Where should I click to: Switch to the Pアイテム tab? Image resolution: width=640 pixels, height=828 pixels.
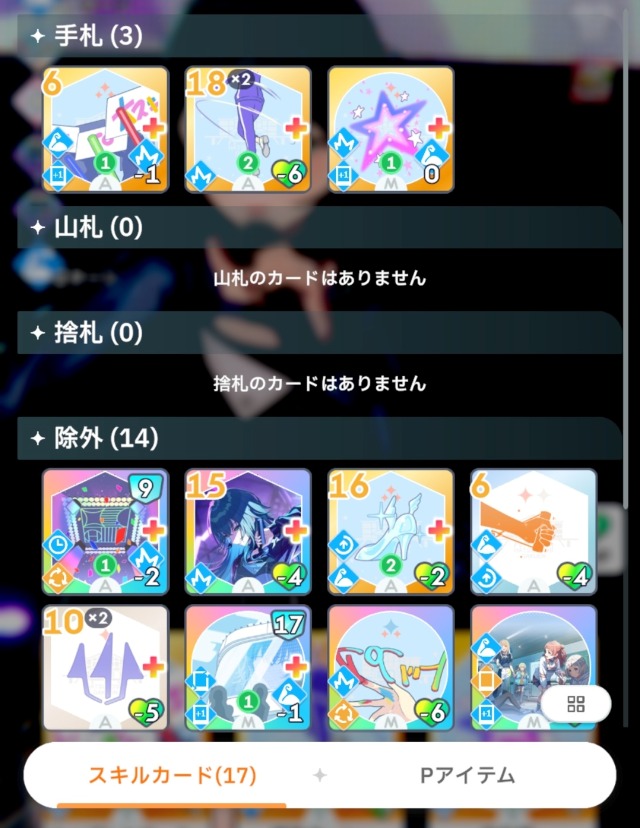coord(465,775)
